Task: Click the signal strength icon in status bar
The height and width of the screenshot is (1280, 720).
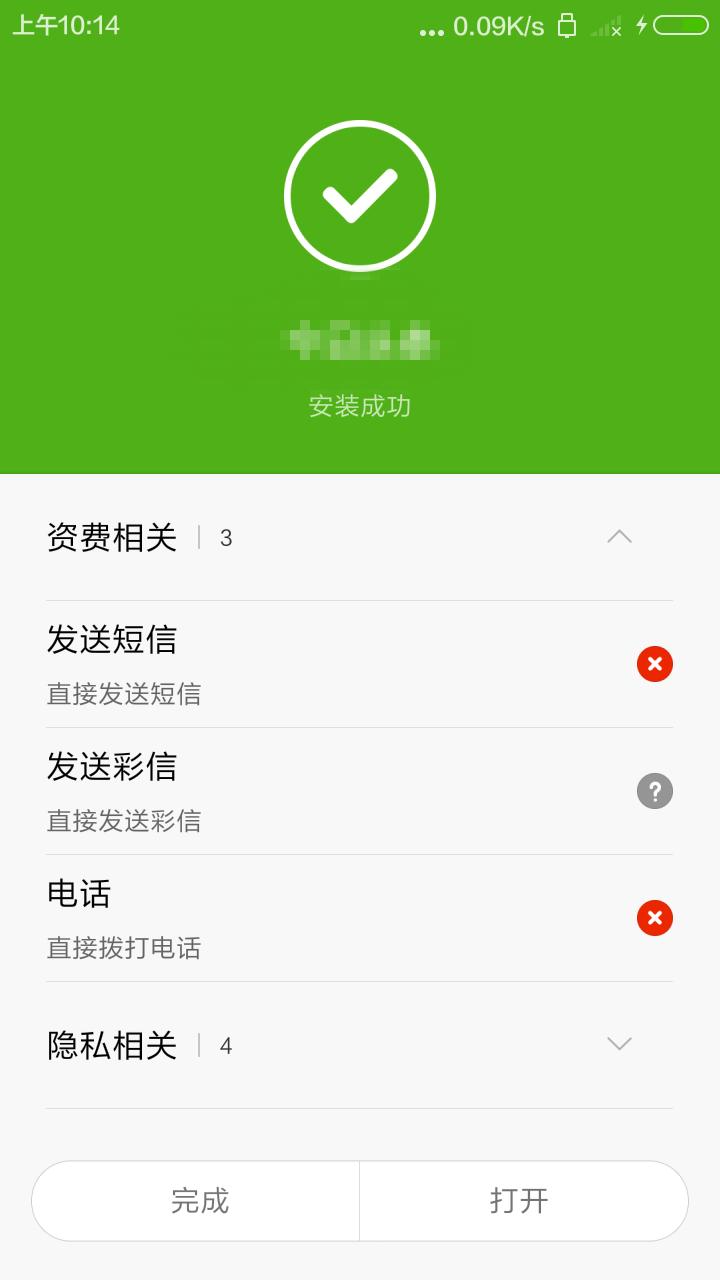Action: 604,26
